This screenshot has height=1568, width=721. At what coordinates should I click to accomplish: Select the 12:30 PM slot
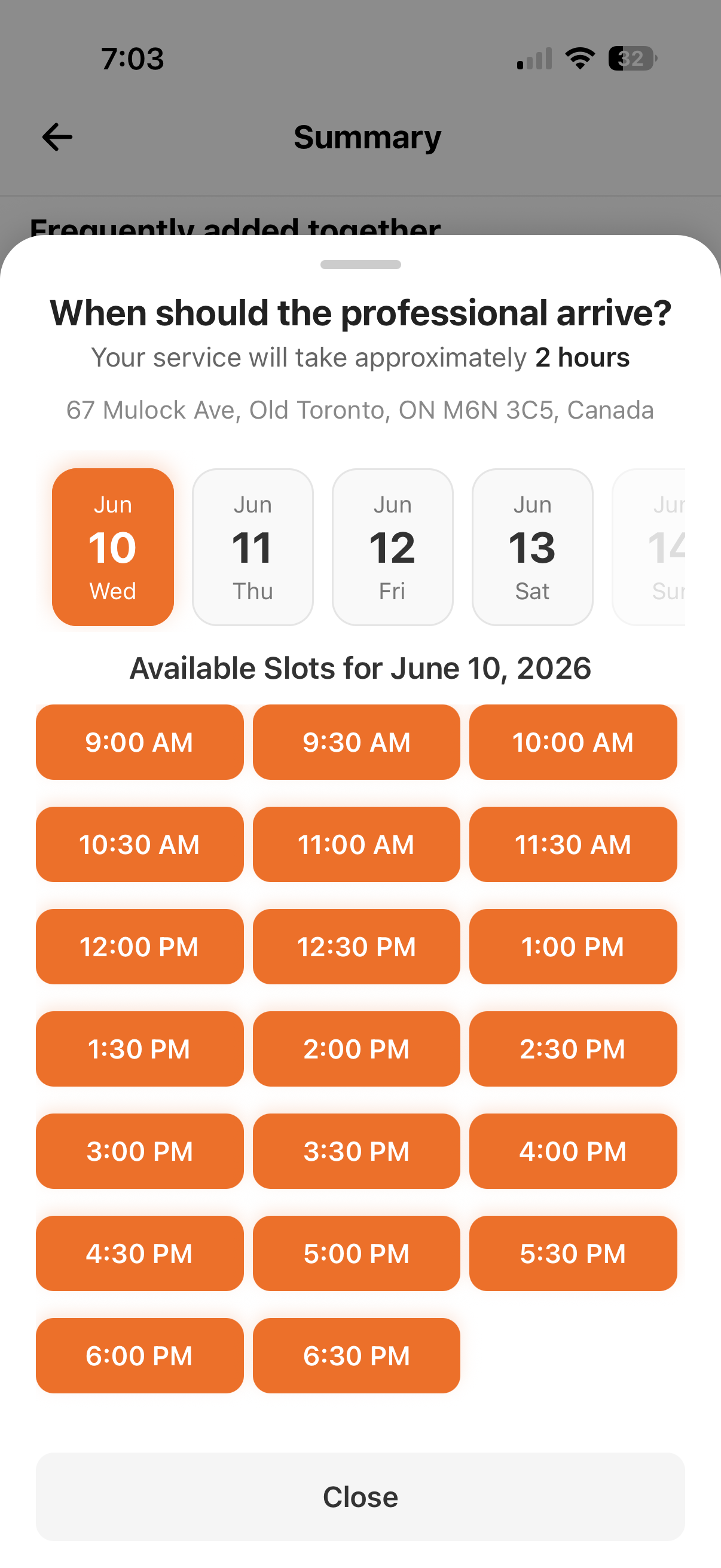[x=356, y=947]
